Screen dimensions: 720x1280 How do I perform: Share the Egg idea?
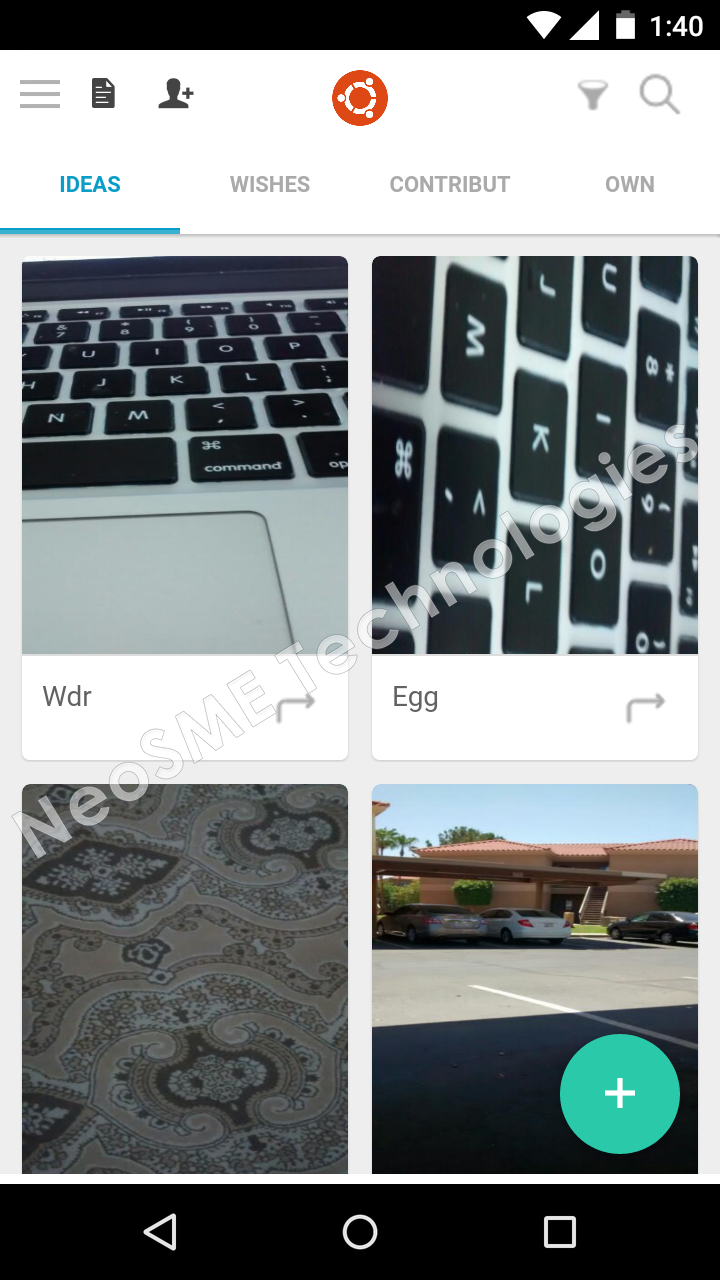(x=646, y=707)
